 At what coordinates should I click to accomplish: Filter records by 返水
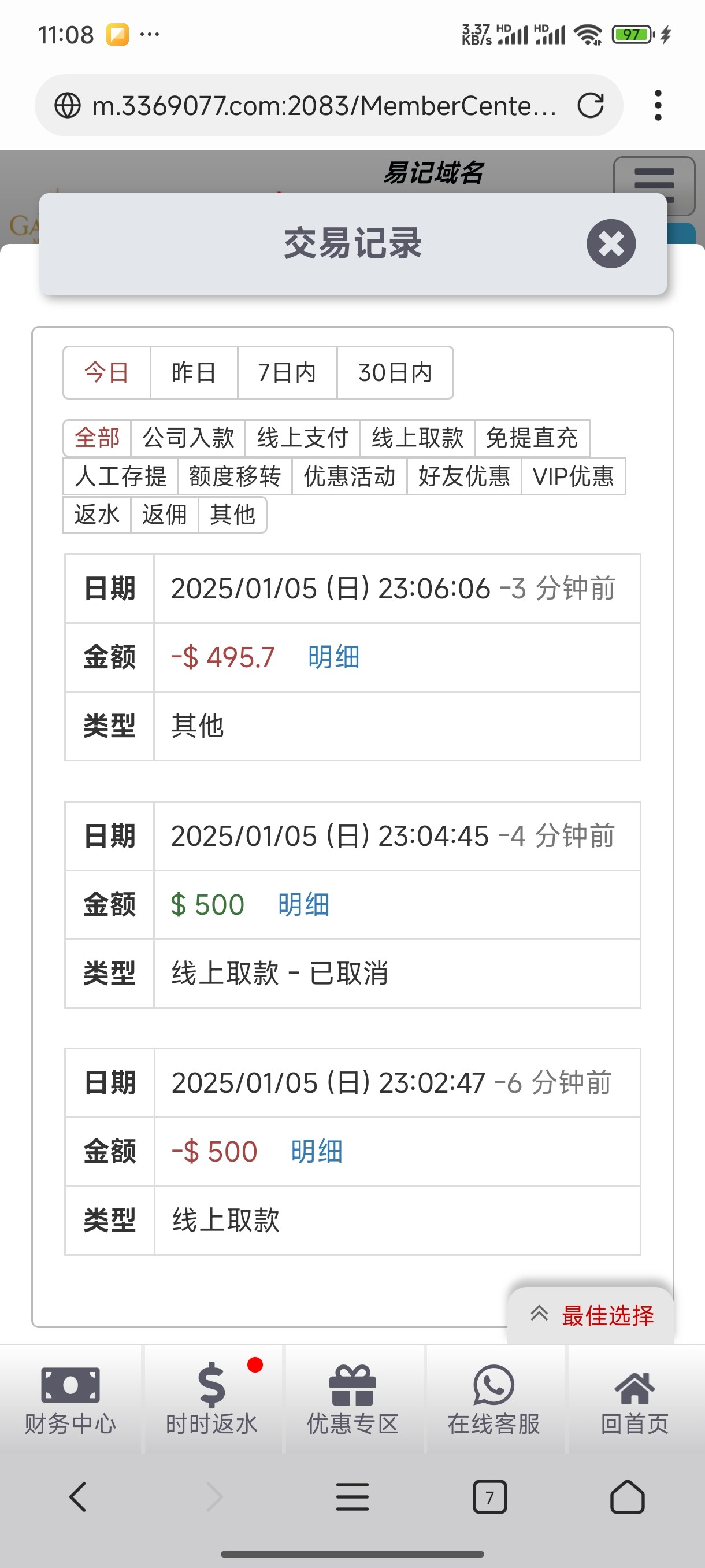pyautogui.click(x=97, y=515)
